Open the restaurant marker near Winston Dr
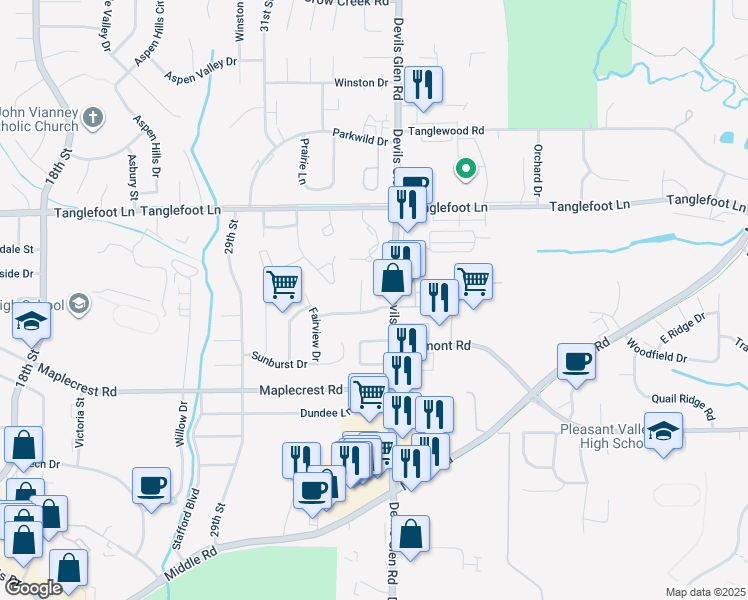The width and height of the screenshot is (748, 600). pyautogui.click(x=423, y=88)
